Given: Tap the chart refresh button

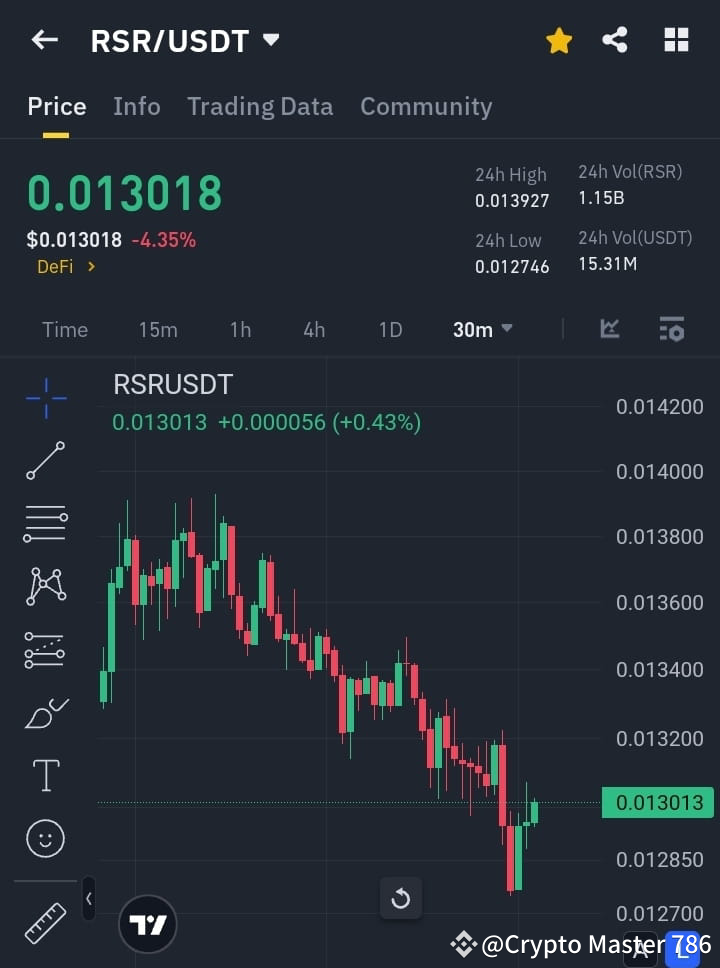Looking at the screenshot, I should click(401, 898).
